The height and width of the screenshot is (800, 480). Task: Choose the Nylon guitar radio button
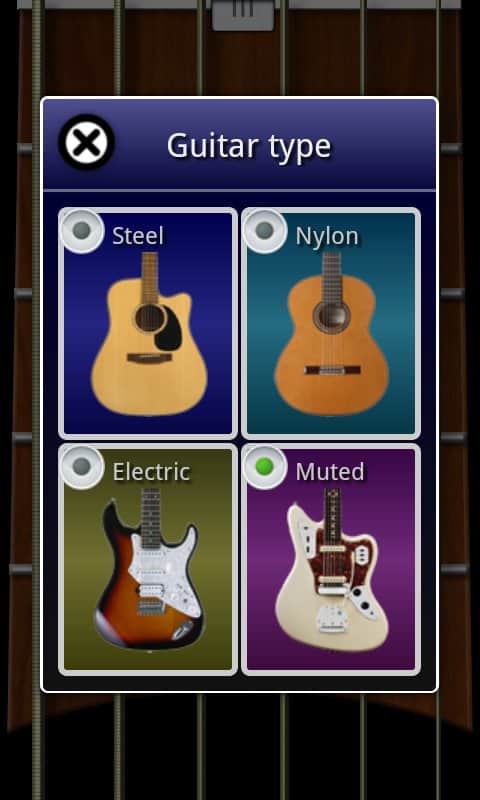click(264, 231)
